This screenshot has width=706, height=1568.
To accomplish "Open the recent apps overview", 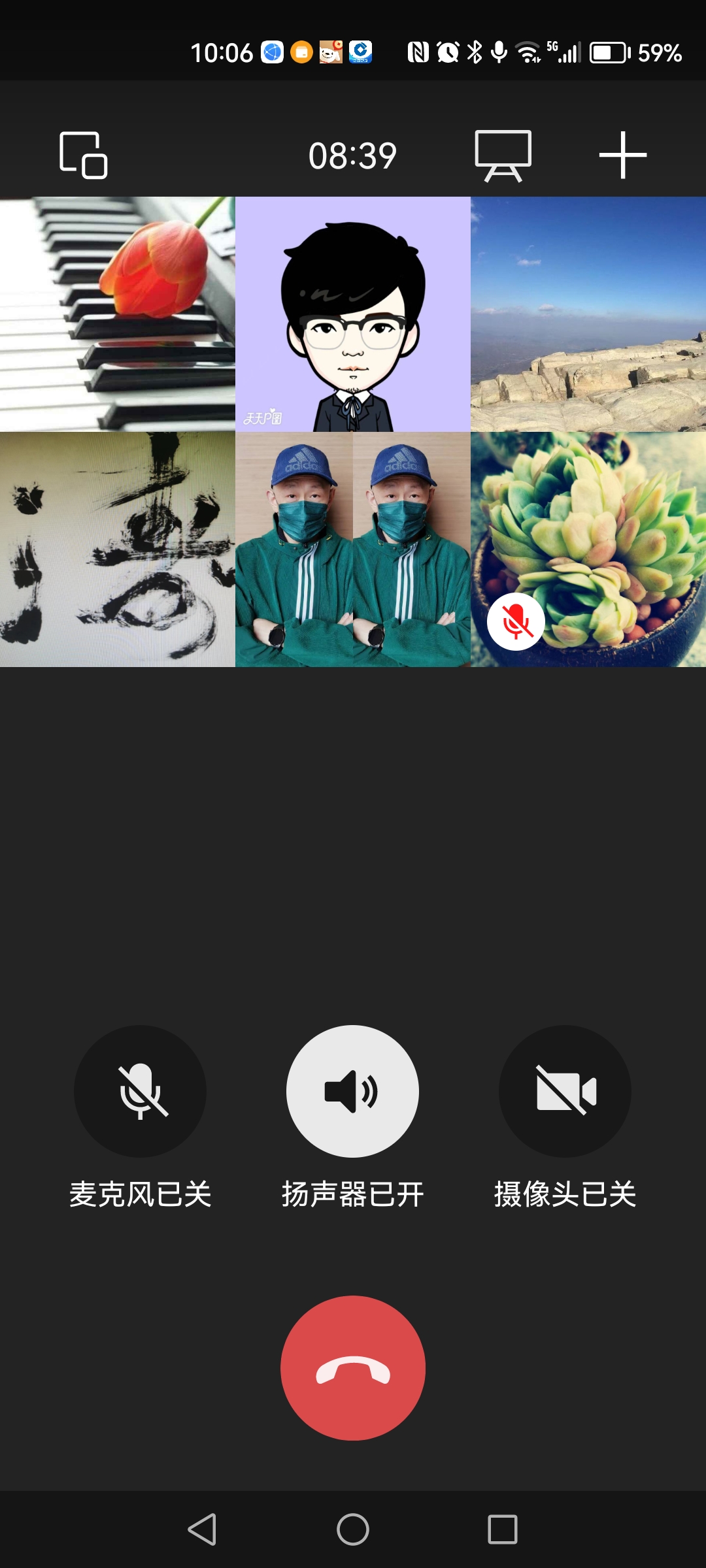I will [x=503, y=1529].
